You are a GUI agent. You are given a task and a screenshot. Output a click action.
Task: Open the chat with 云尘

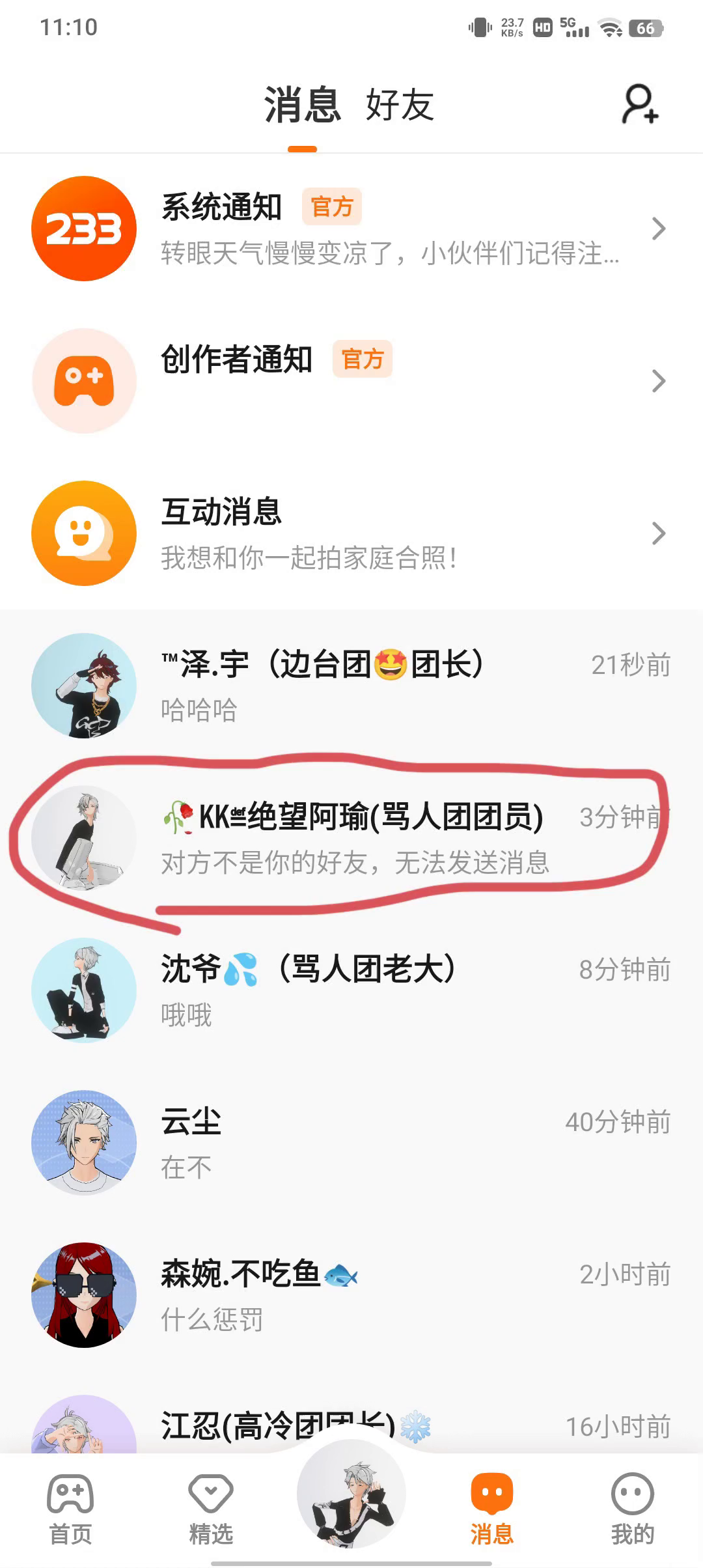351,1143
